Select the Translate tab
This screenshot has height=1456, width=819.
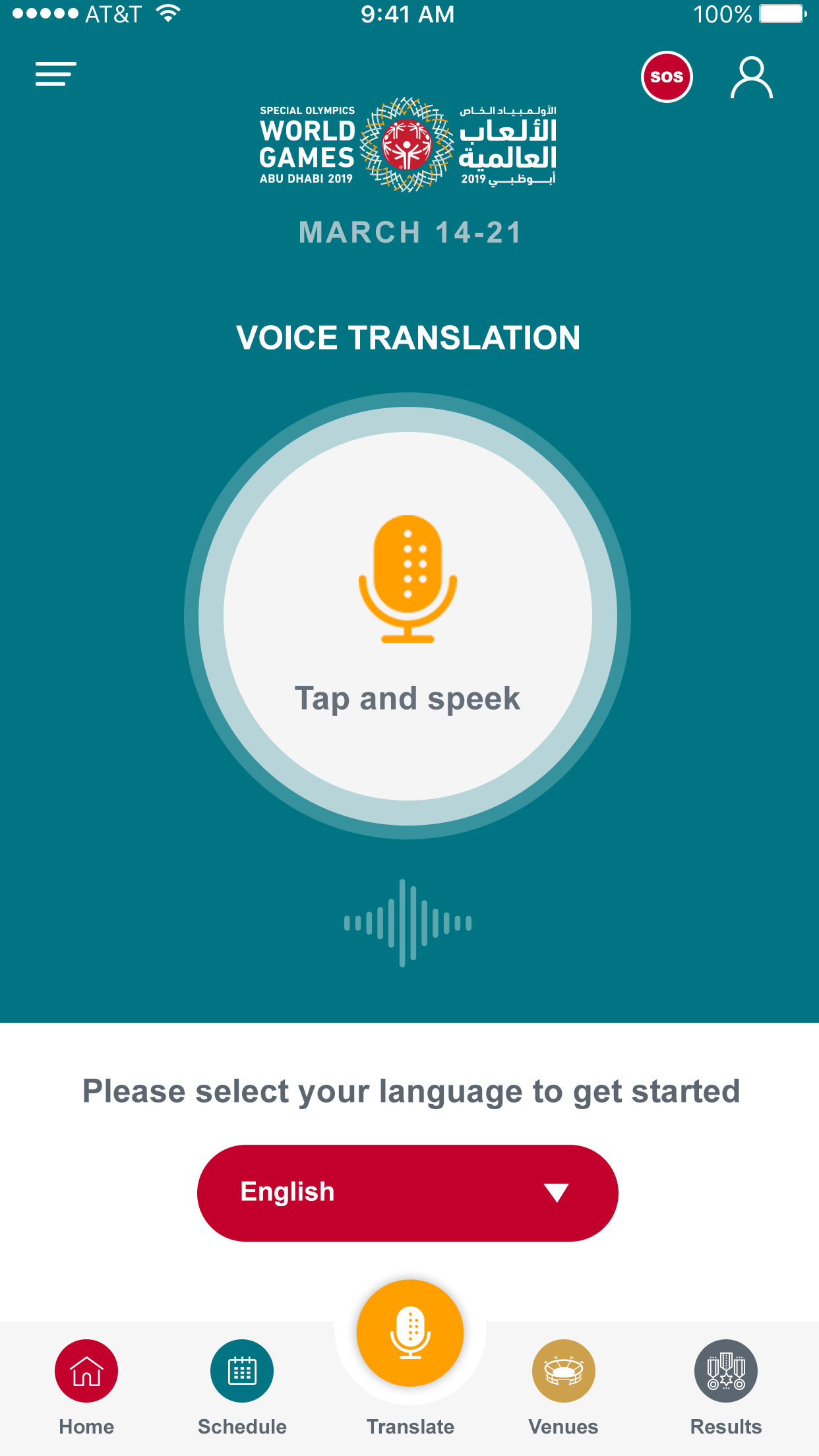click(x=410, y=1352)
